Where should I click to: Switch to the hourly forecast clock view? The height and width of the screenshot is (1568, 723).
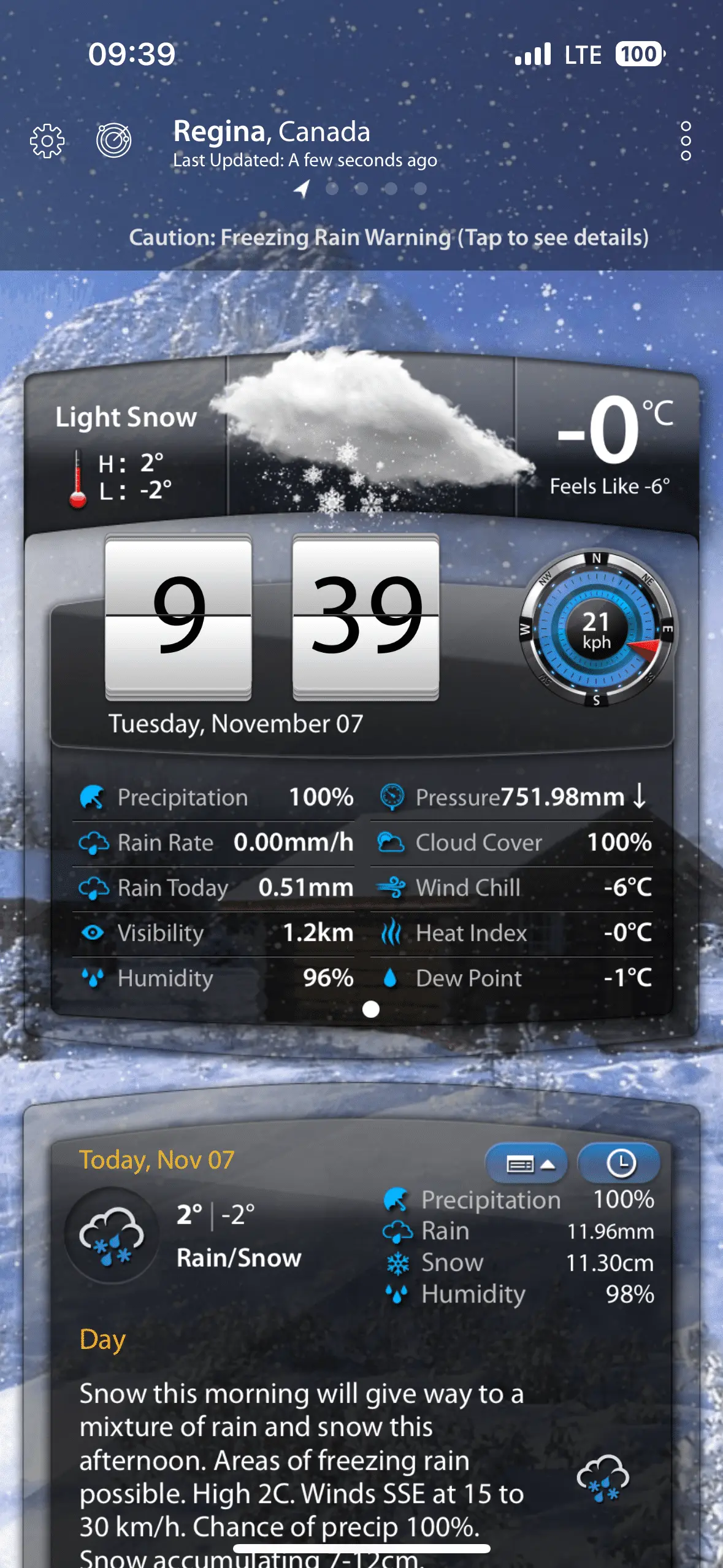point(619,1164)
